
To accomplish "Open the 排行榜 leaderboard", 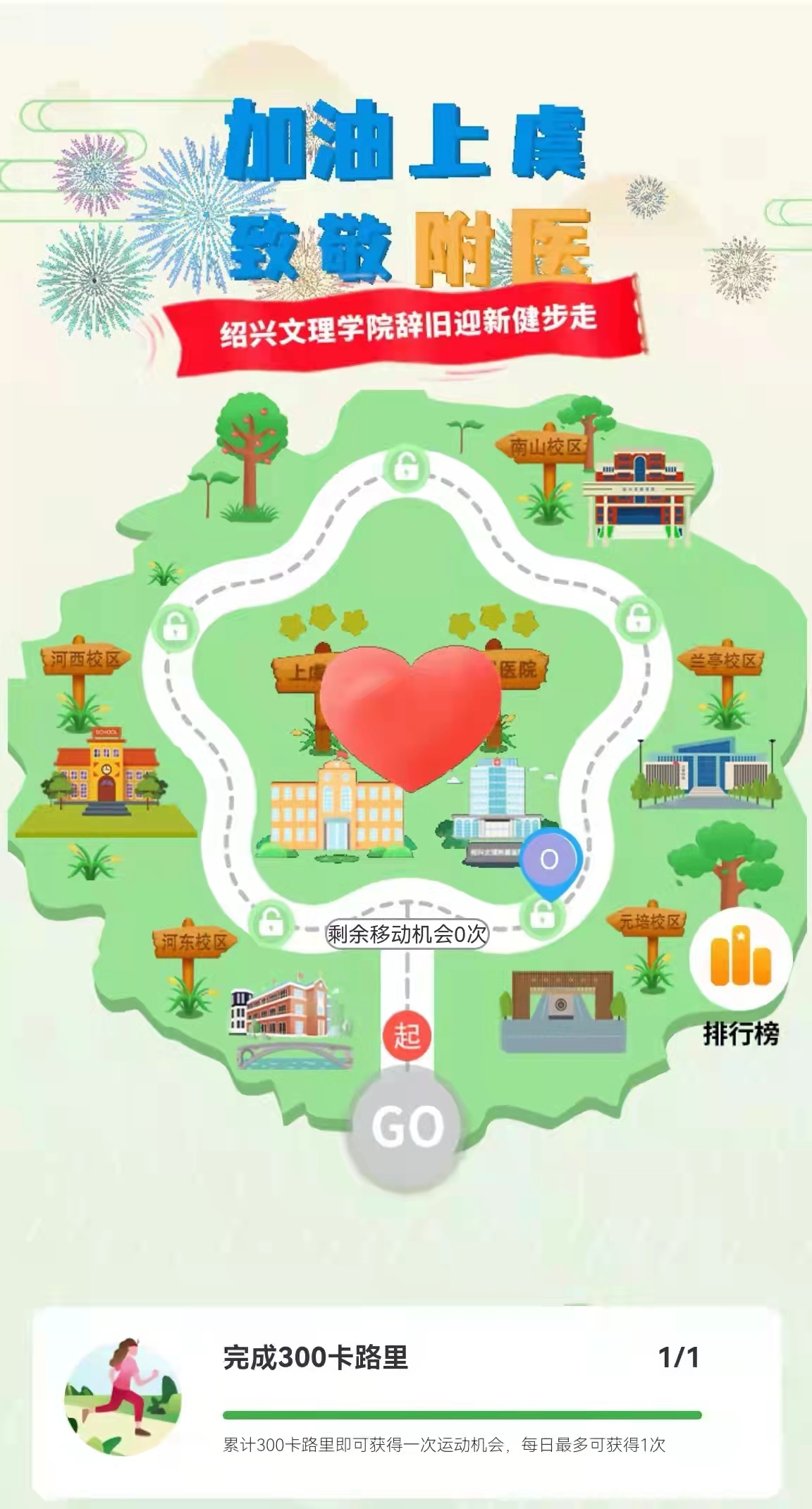I will pyautogui.click(x=740, y=959).
